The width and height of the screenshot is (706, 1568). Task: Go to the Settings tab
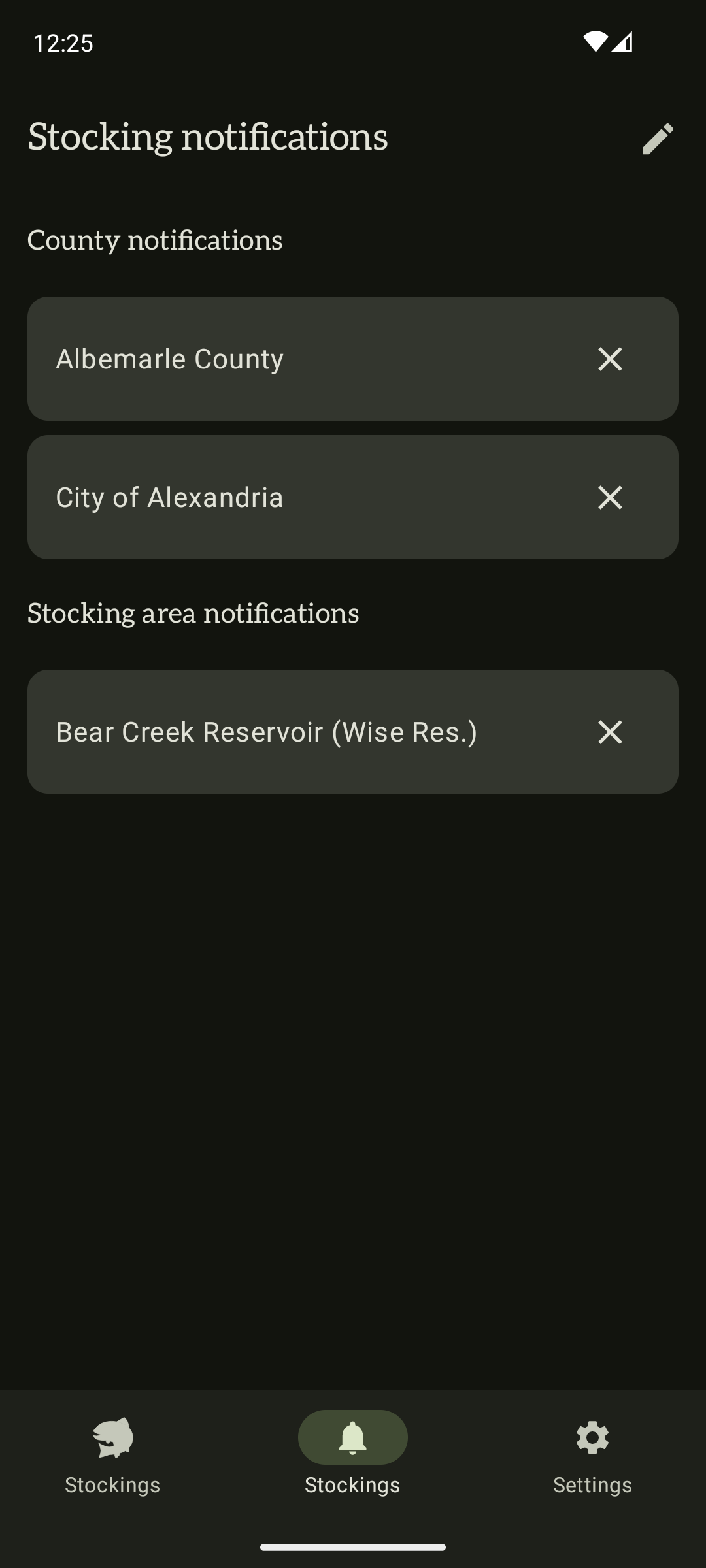(592, 1454)
